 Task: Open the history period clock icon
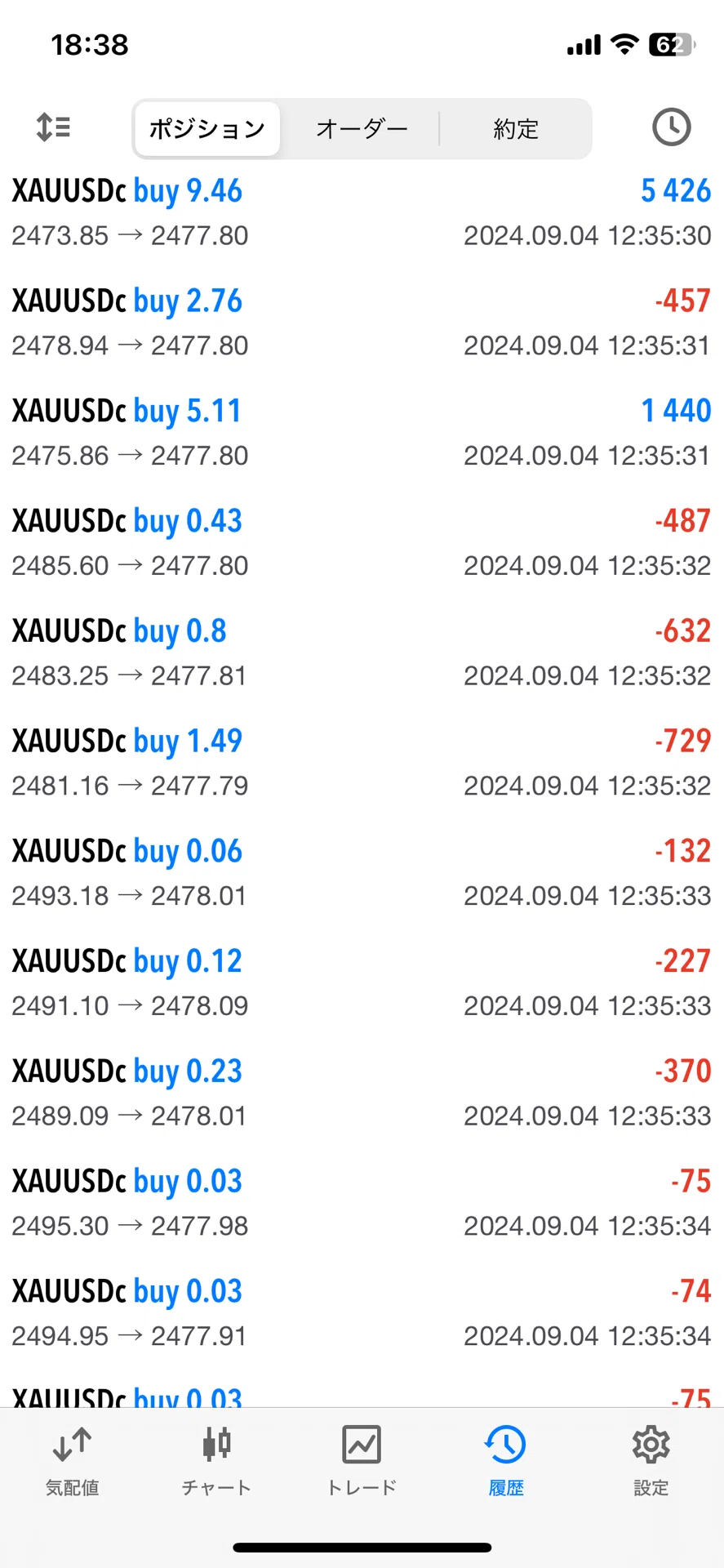point(671,127)
